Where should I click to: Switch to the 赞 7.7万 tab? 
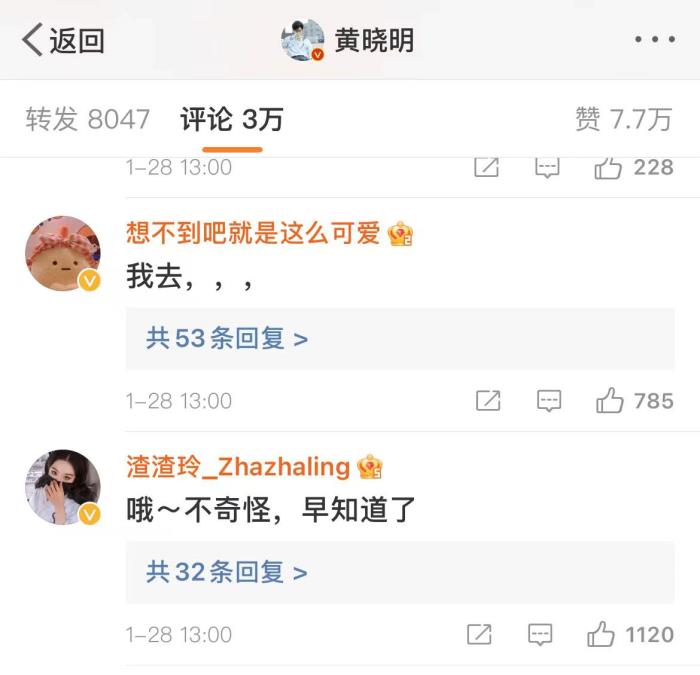click(623, 119)
